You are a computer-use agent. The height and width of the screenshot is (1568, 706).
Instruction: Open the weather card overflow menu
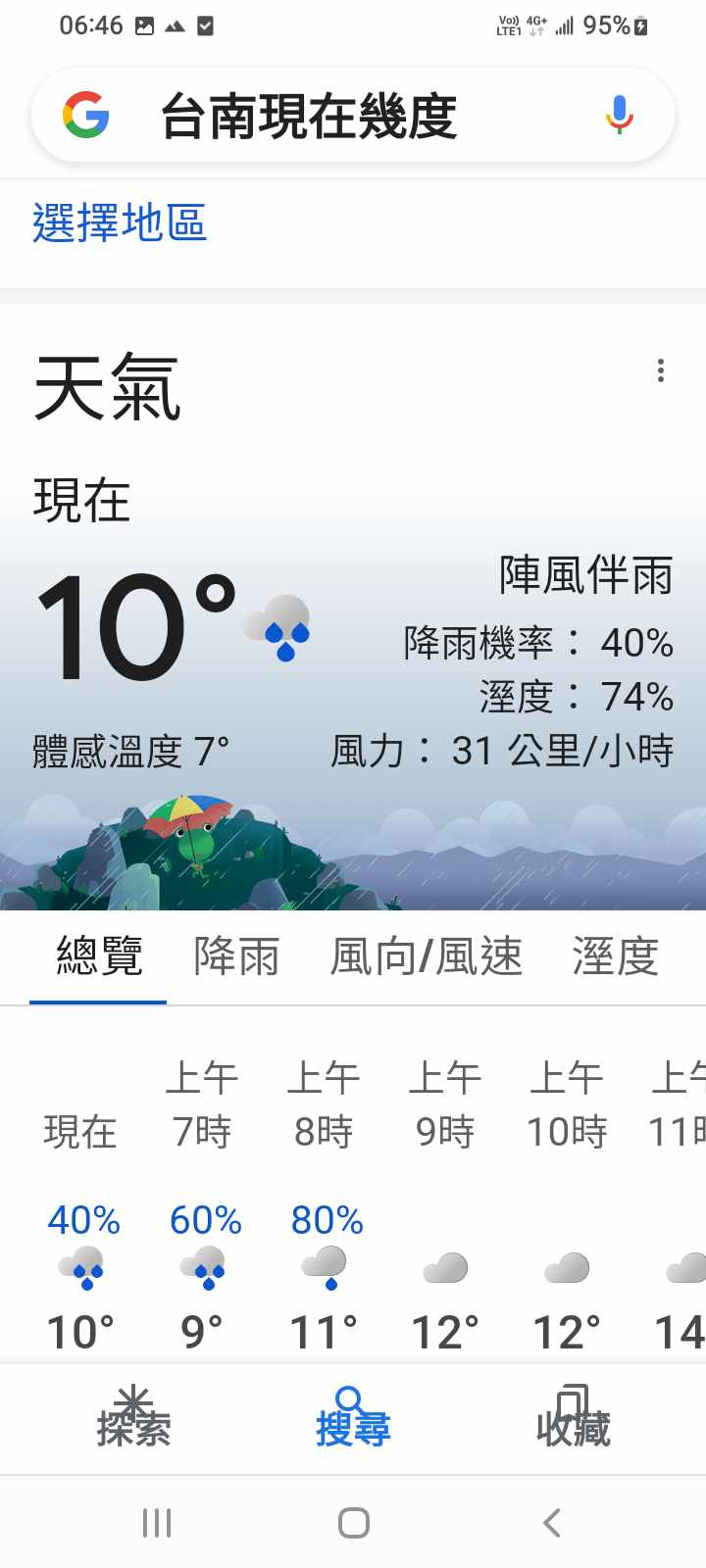click(x=661, y=370)
